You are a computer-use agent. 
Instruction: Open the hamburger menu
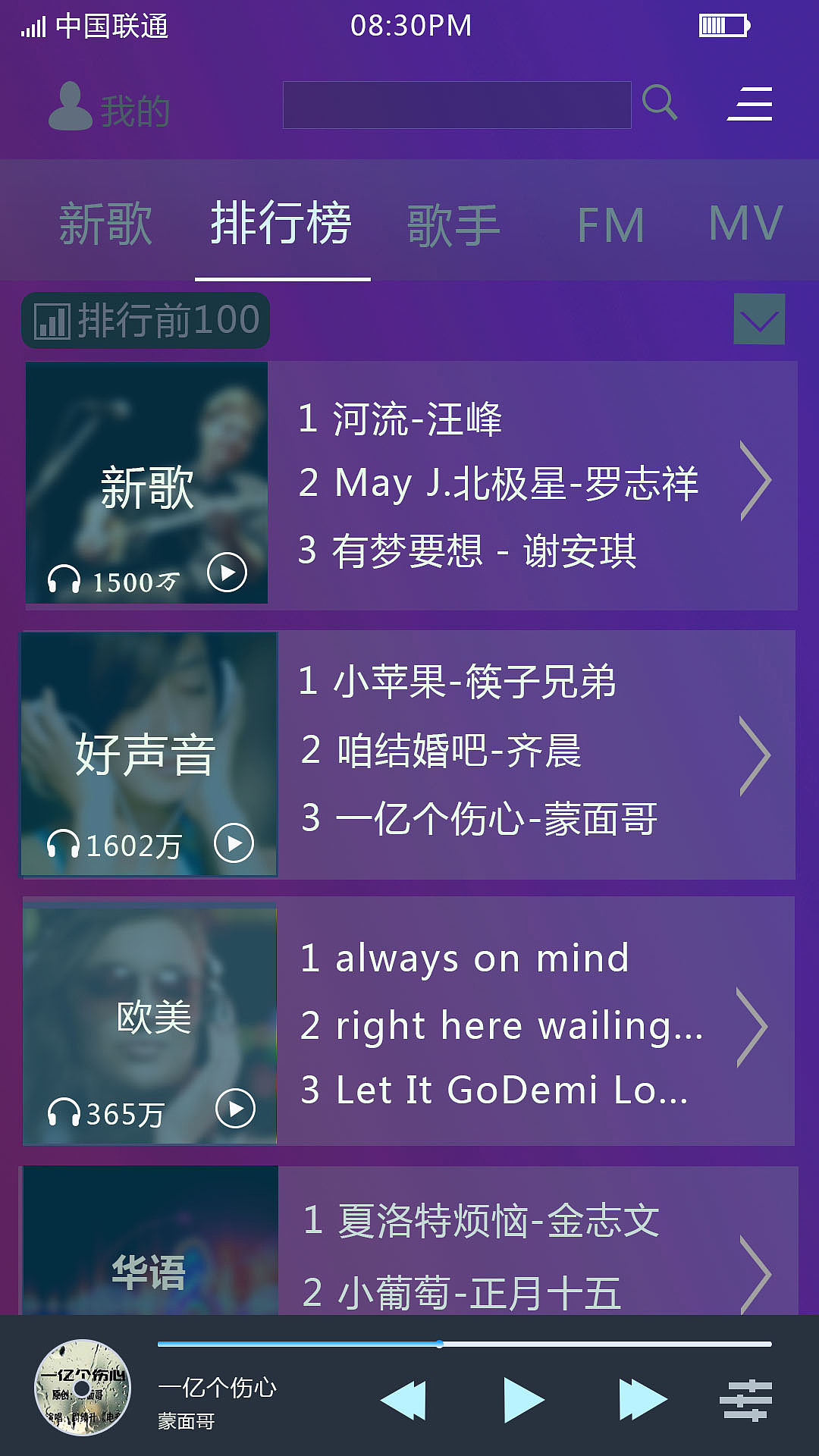(750, 104)
